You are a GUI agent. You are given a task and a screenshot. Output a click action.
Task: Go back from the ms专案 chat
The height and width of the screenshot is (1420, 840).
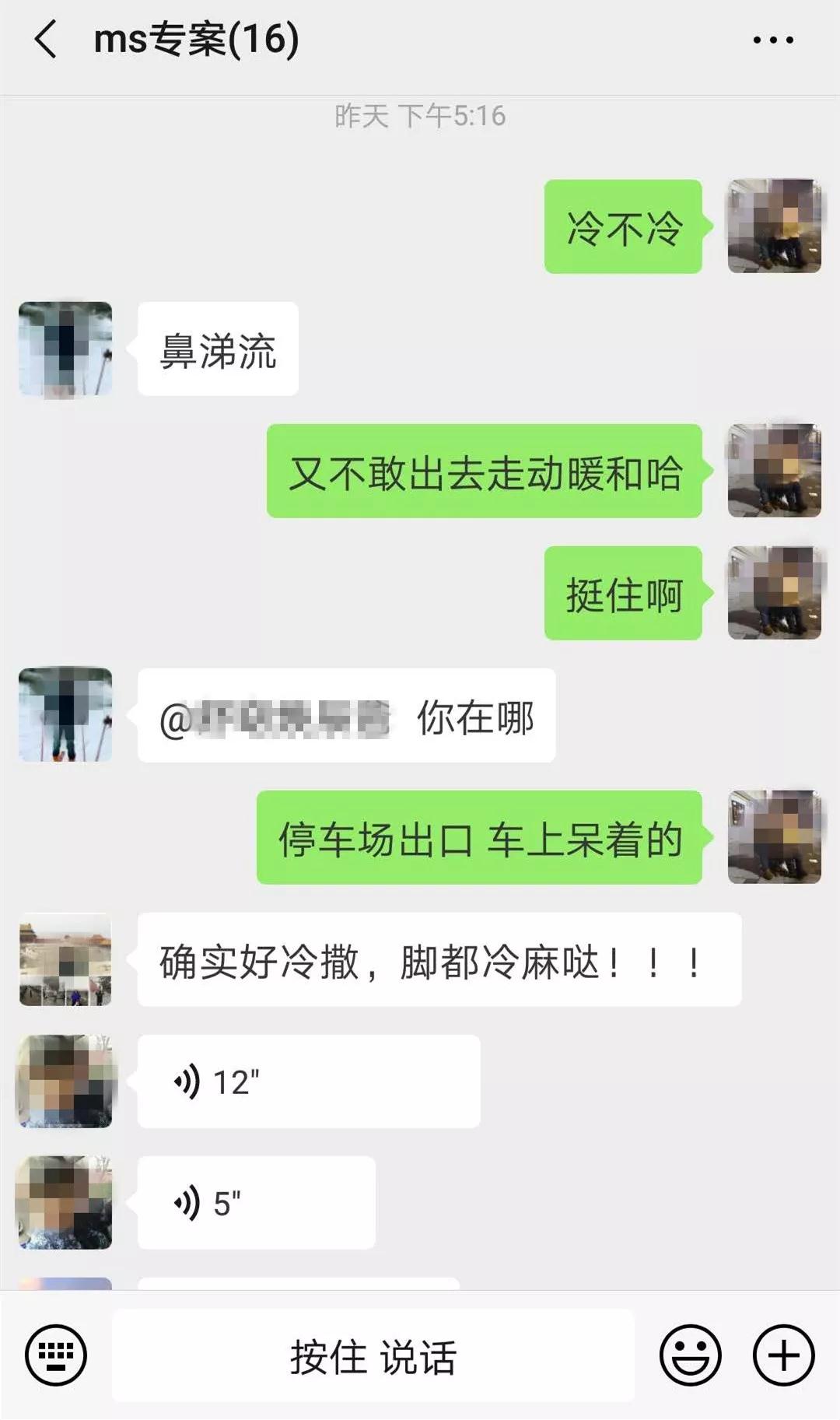tap(45, 39)
